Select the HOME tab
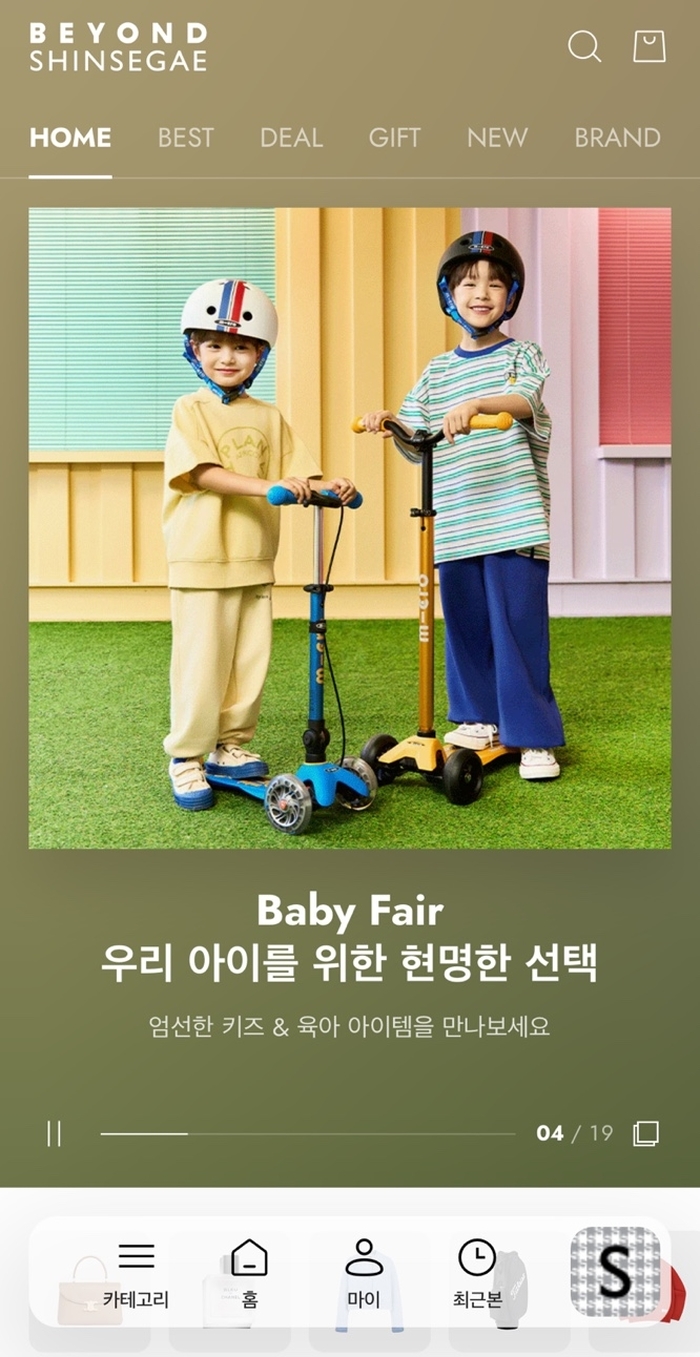Image resolution: width=700 pixels, height=1357 pixels. tap(70, 138)
